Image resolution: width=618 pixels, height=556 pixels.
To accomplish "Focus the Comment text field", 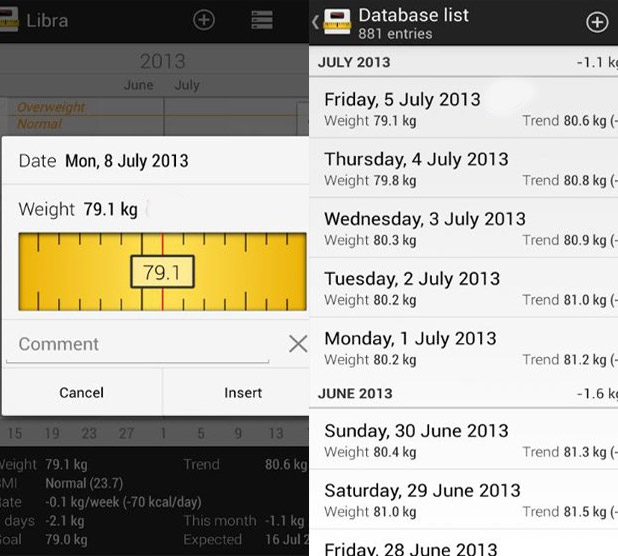I will [x=140, y=344].
